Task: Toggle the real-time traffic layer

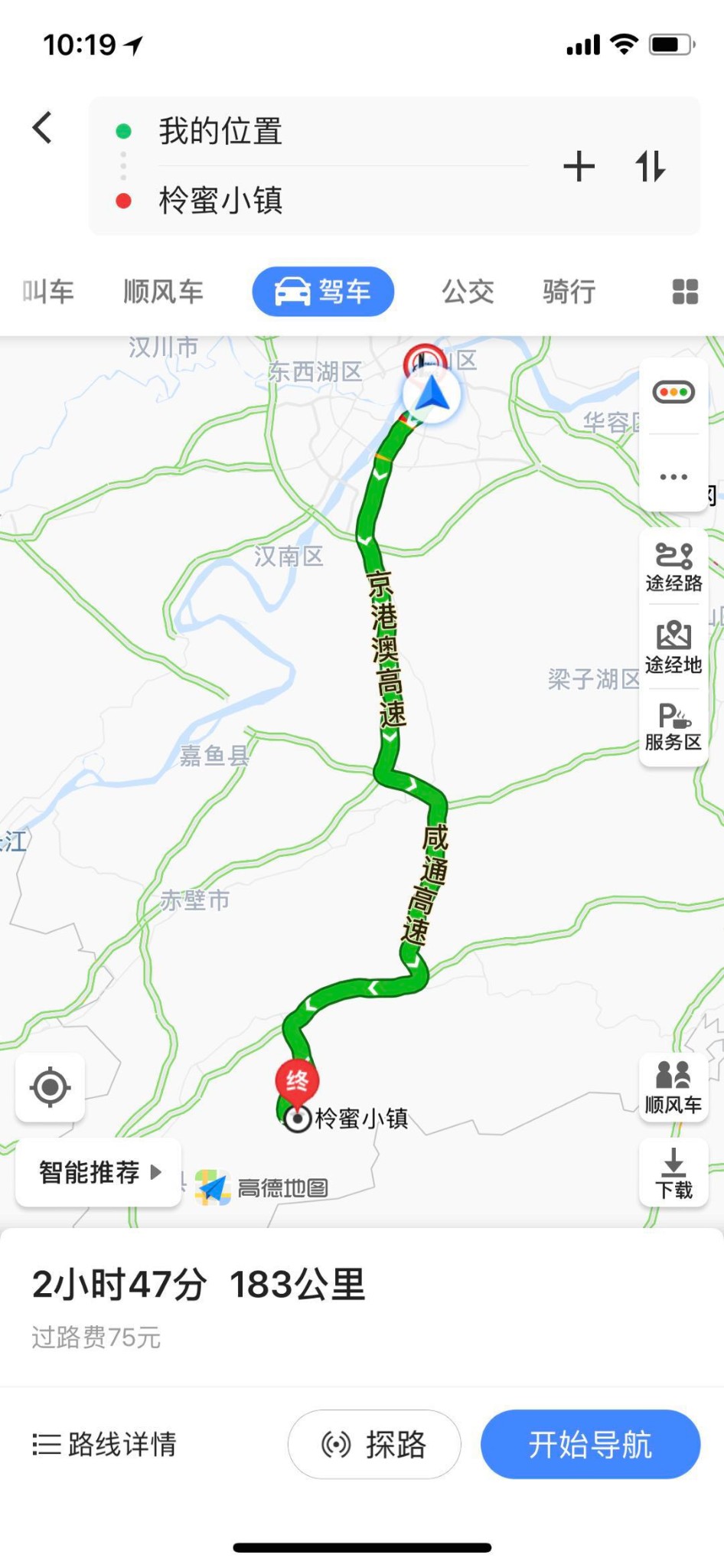Action: pos(672,391)
